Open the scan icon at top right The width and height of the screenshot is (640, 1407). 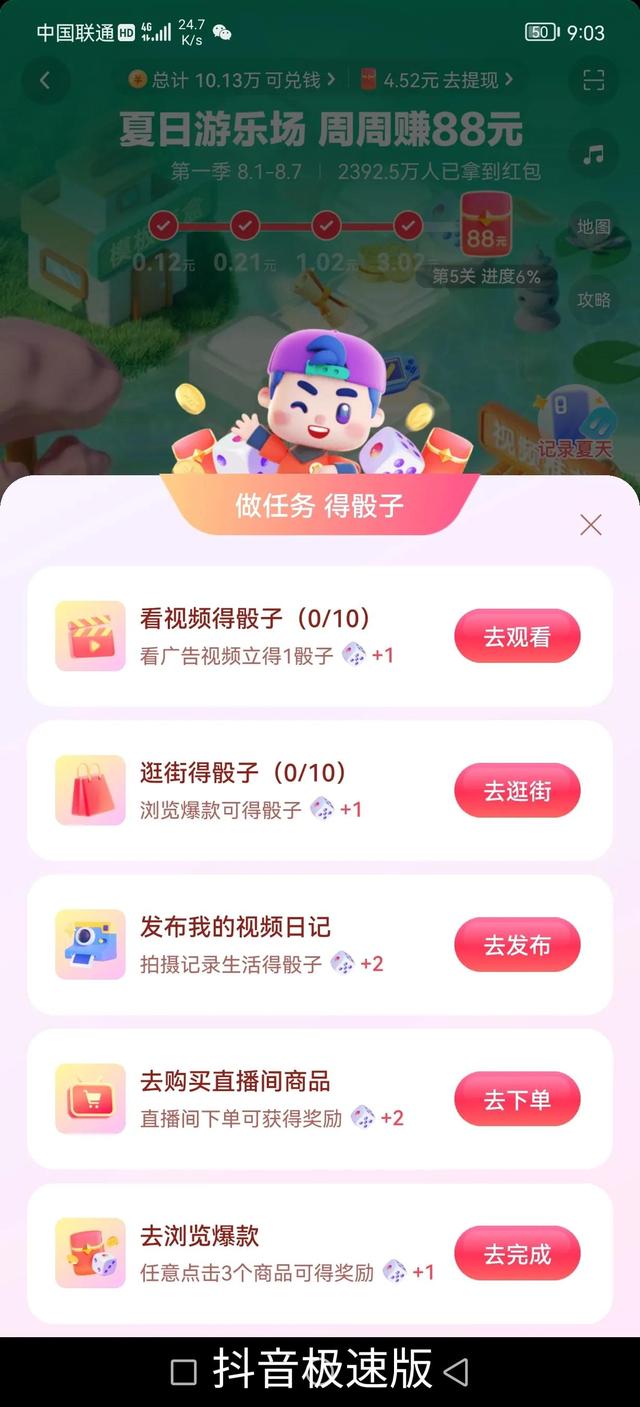pos(594,81)
